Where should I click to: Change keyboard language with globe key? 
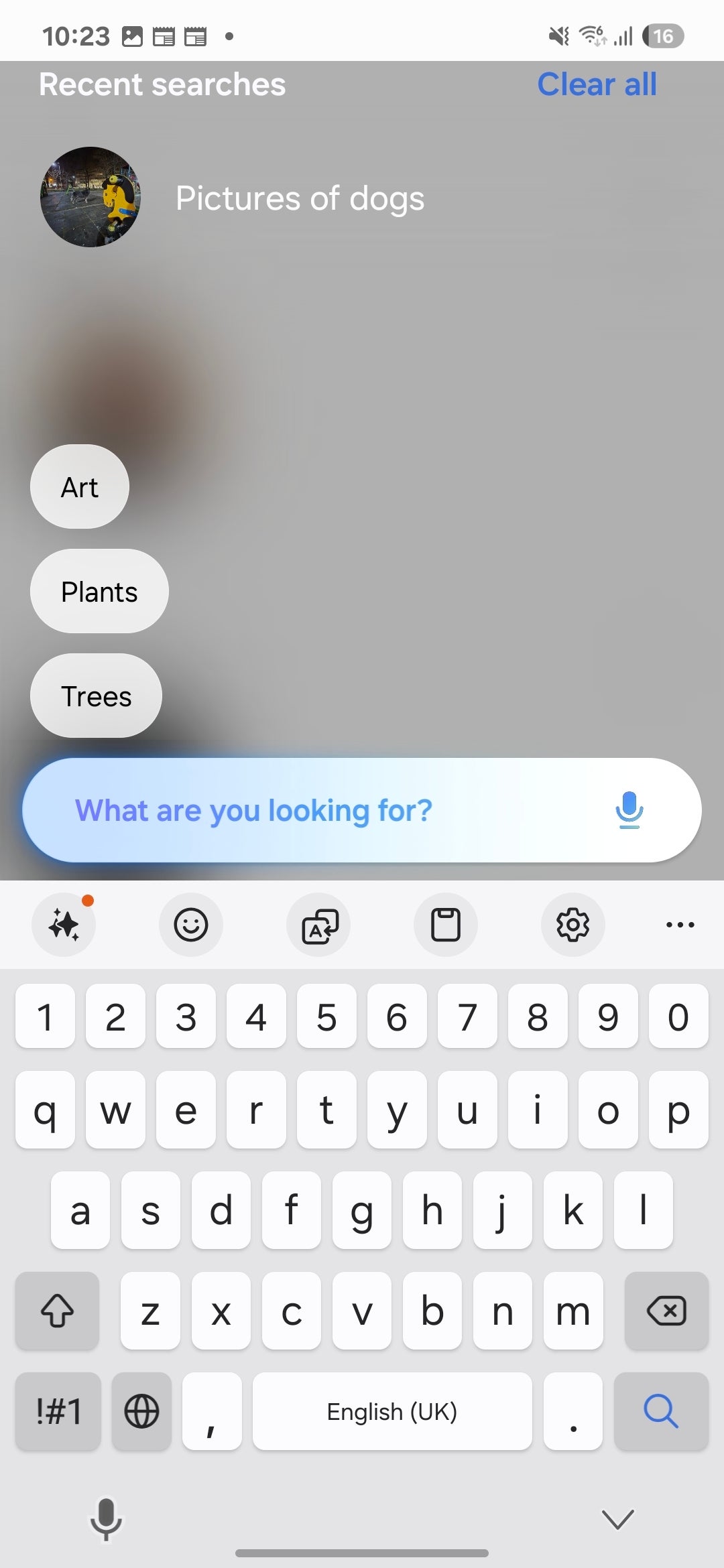(x=141, y=1411)
